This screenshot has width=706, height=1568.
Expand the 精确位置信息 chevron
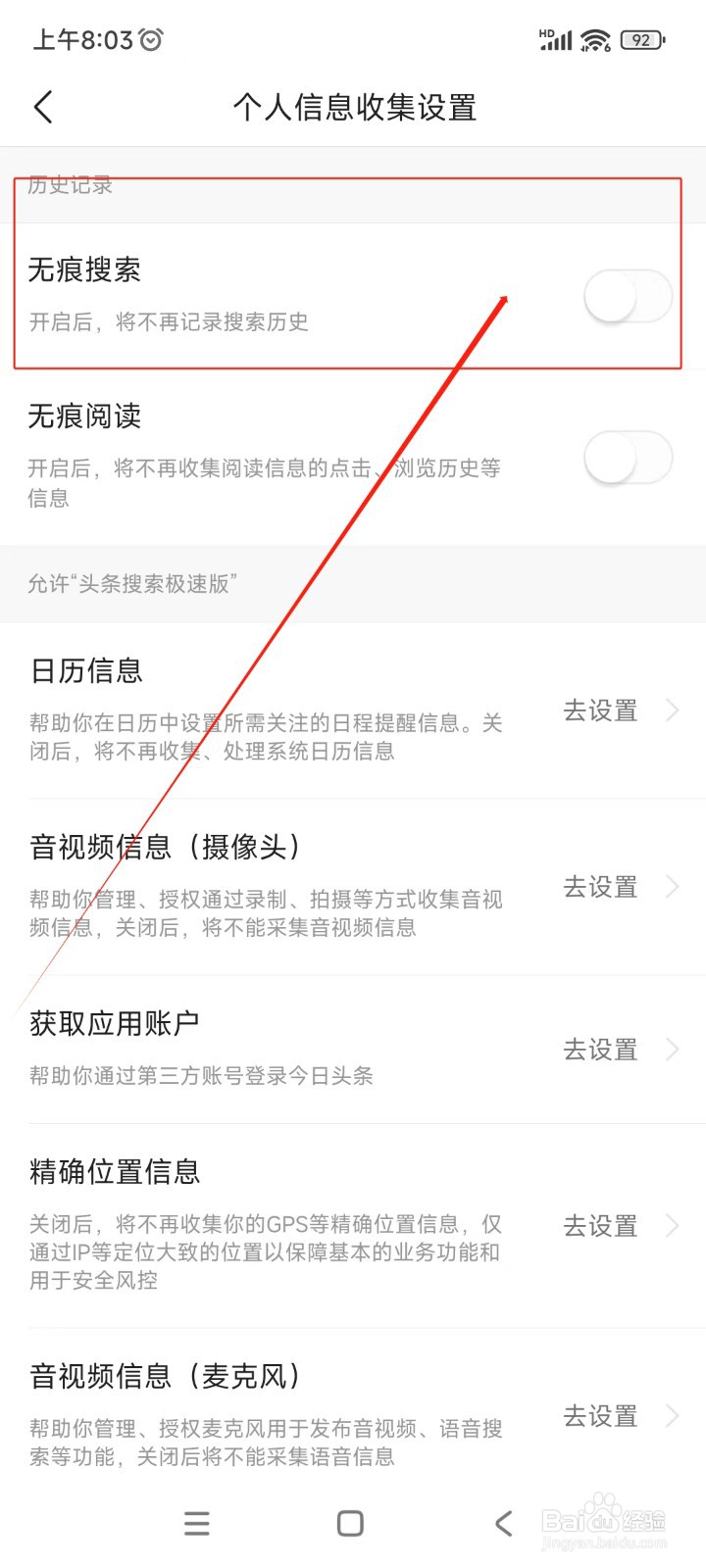(673, 1226)
